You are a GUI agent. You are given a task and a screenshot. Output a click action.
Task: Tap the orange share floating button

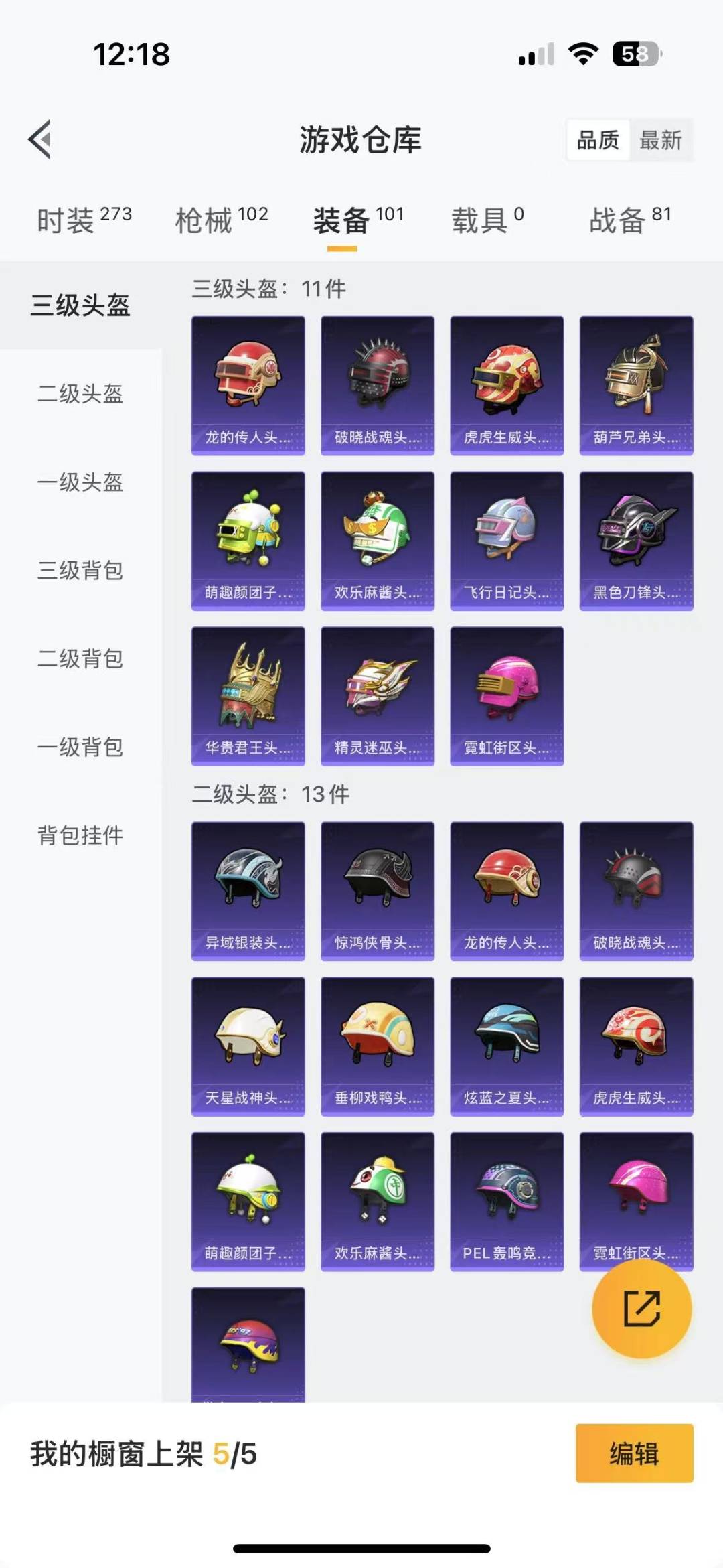(x=641, y=1308)
